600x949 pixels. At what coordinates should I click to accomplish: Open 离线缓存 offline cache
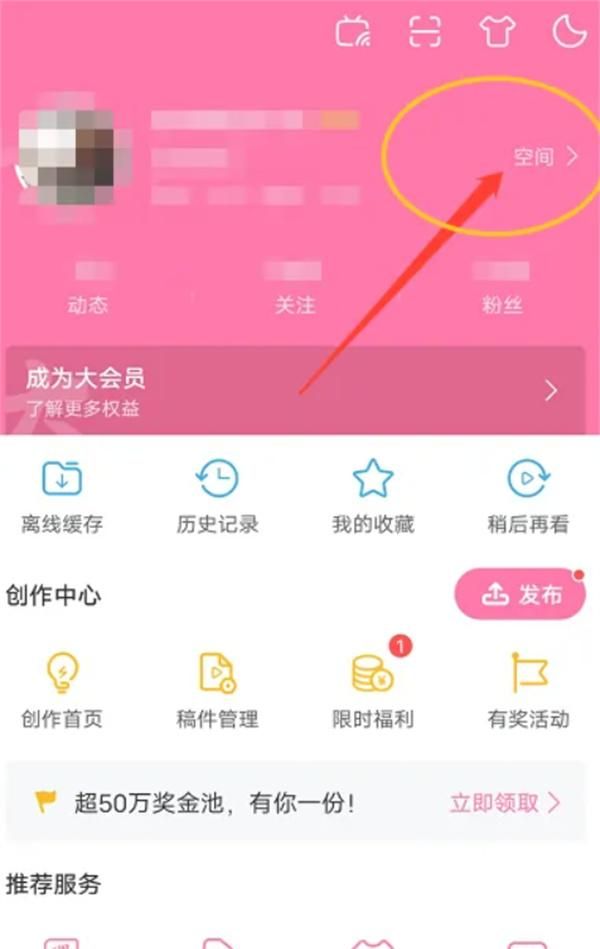pos(62,497)
